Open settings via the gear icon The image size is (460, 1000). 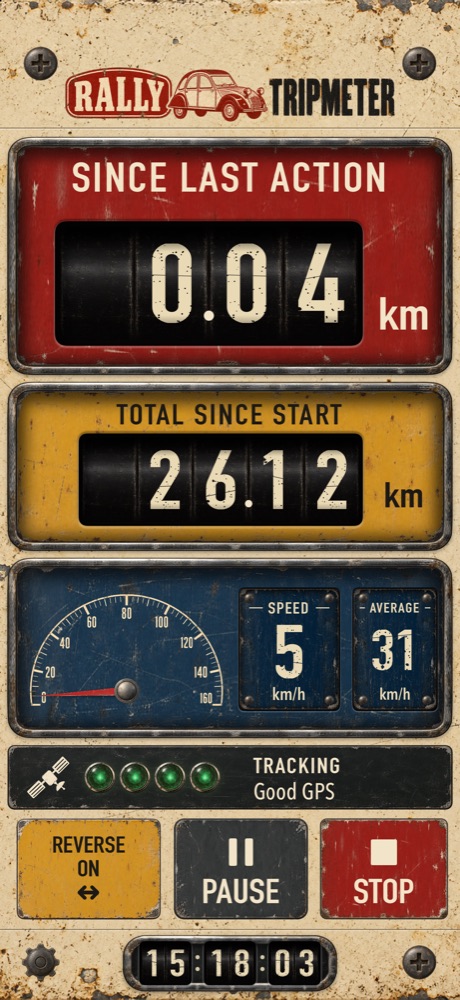point(41,963)
